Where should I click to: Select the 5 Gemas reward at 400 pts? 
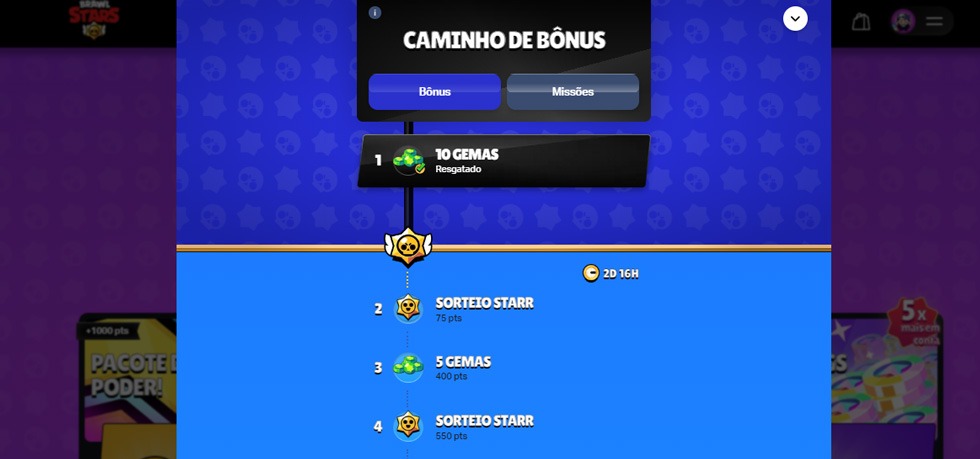[x=462, y=367]
